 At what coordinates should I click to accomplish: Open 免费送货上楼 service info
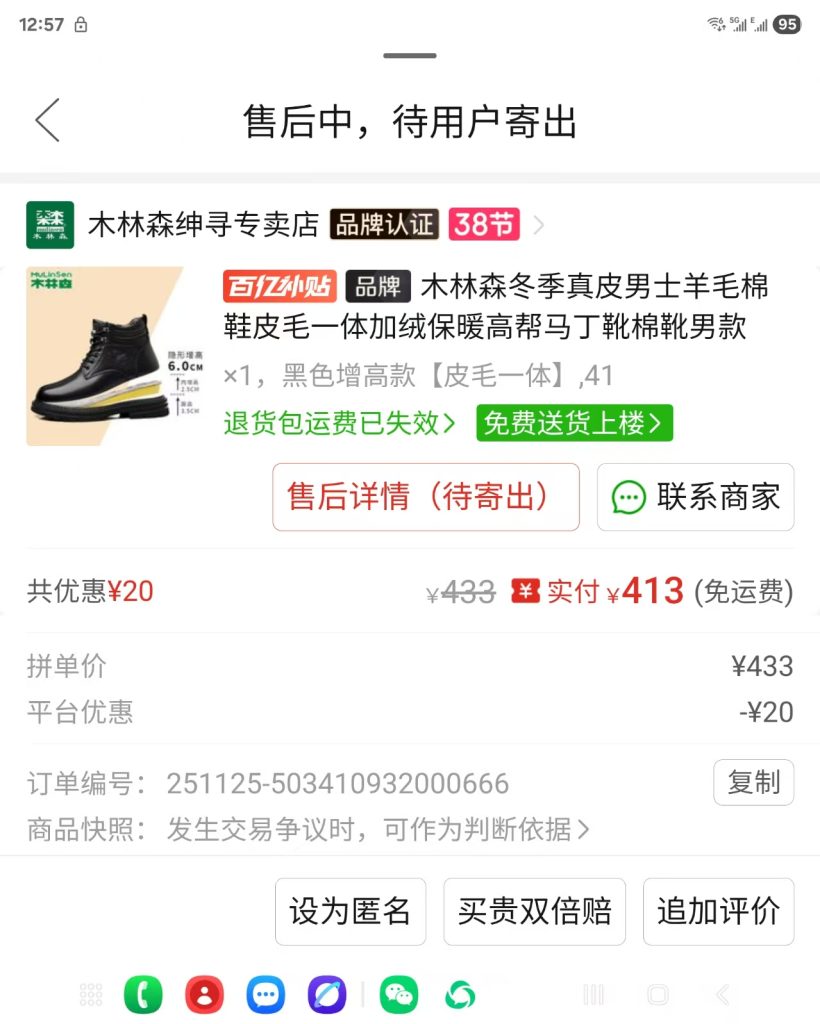(x=574, y=423)
